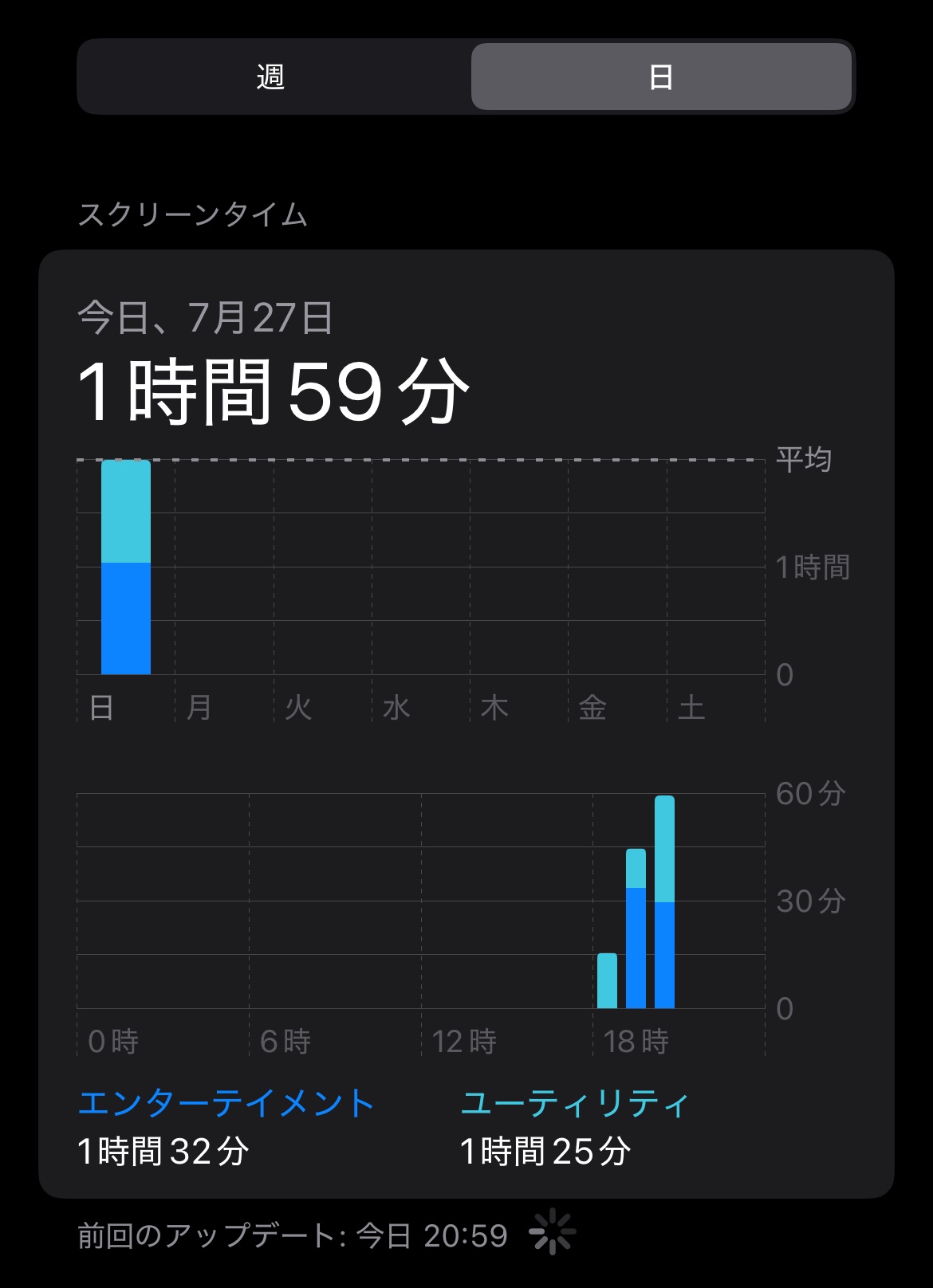933x1288 pixels.
Task: Switch to the 週 (week) view
Action: point(271,77)
